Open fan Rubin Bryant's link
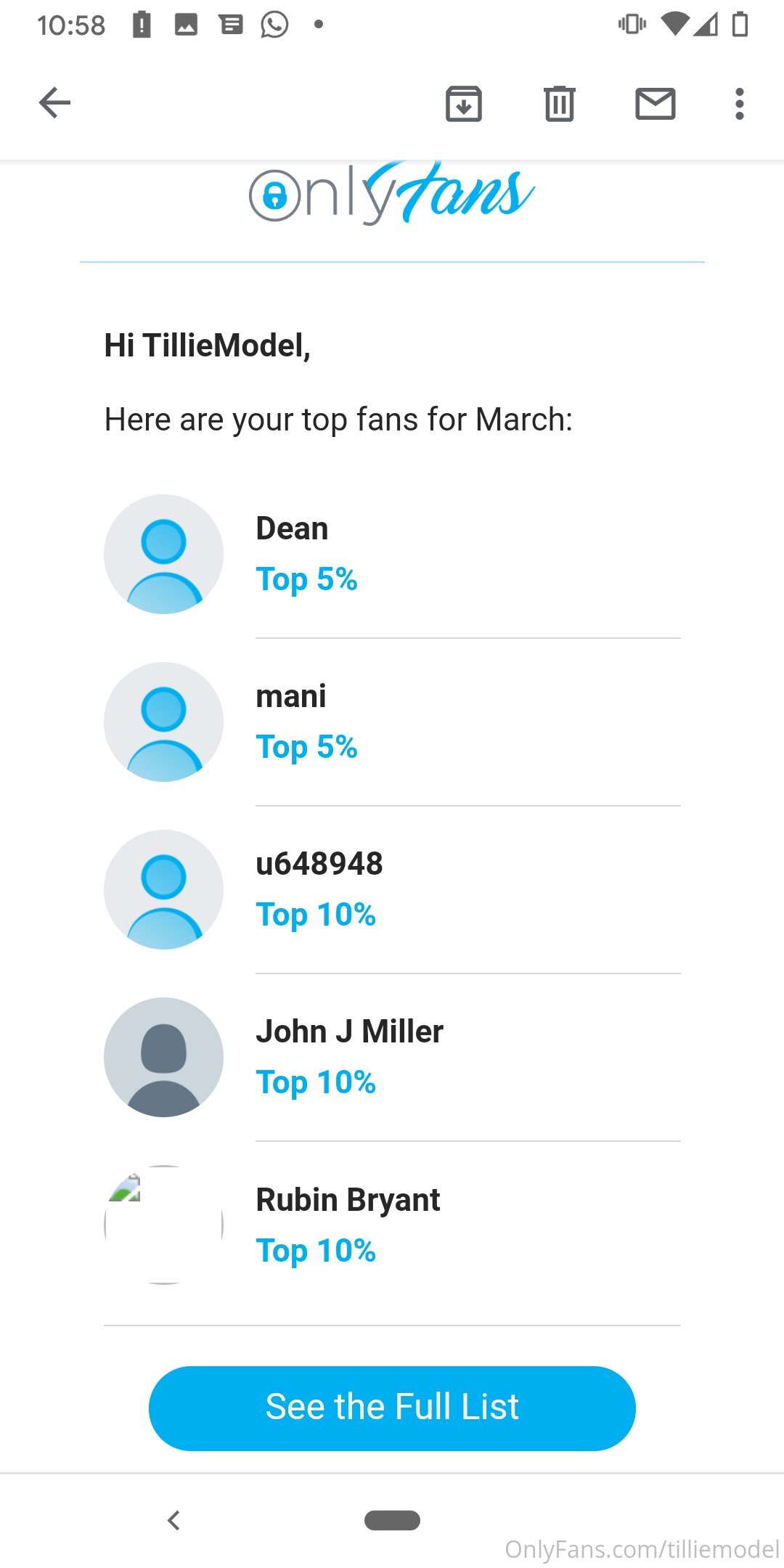The image size is (784, 1568). click(348, 1200)
